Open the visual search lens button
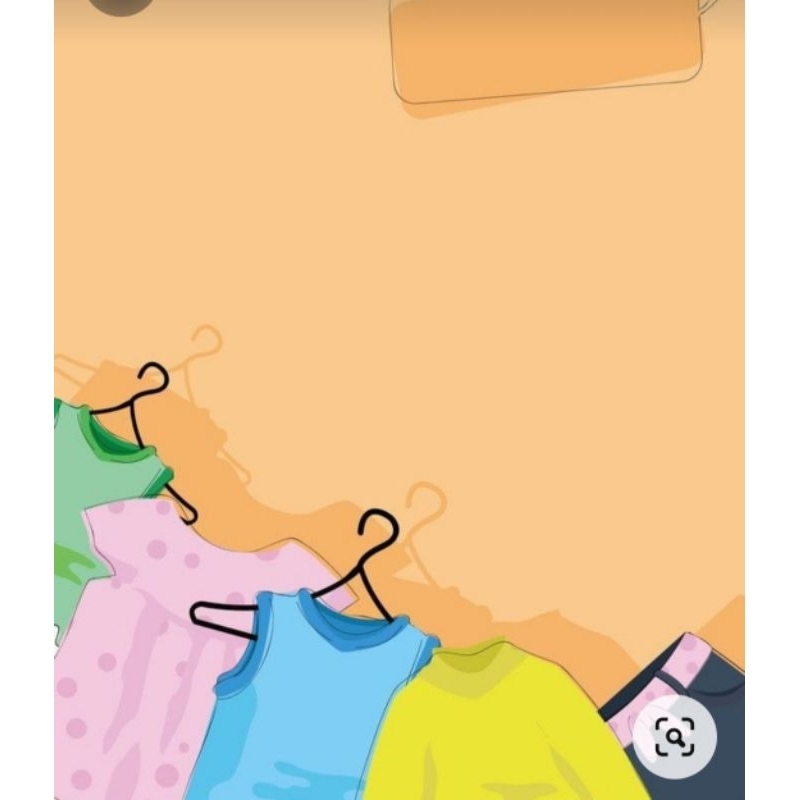Viewport: 800px width, 800px height. click(x=674, y=736)
